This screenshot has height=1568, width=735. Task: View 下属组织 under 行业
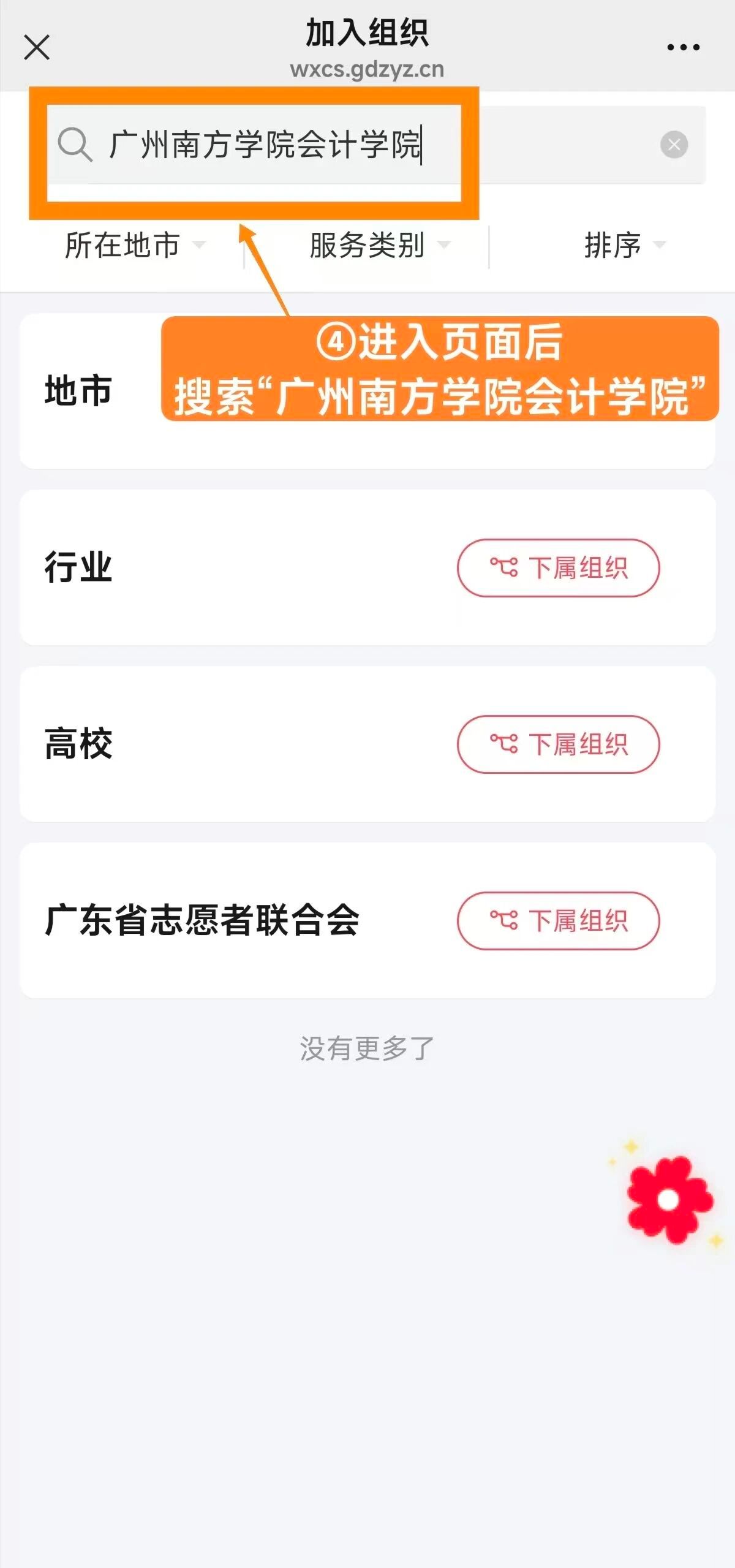click(x=558, y=568)
